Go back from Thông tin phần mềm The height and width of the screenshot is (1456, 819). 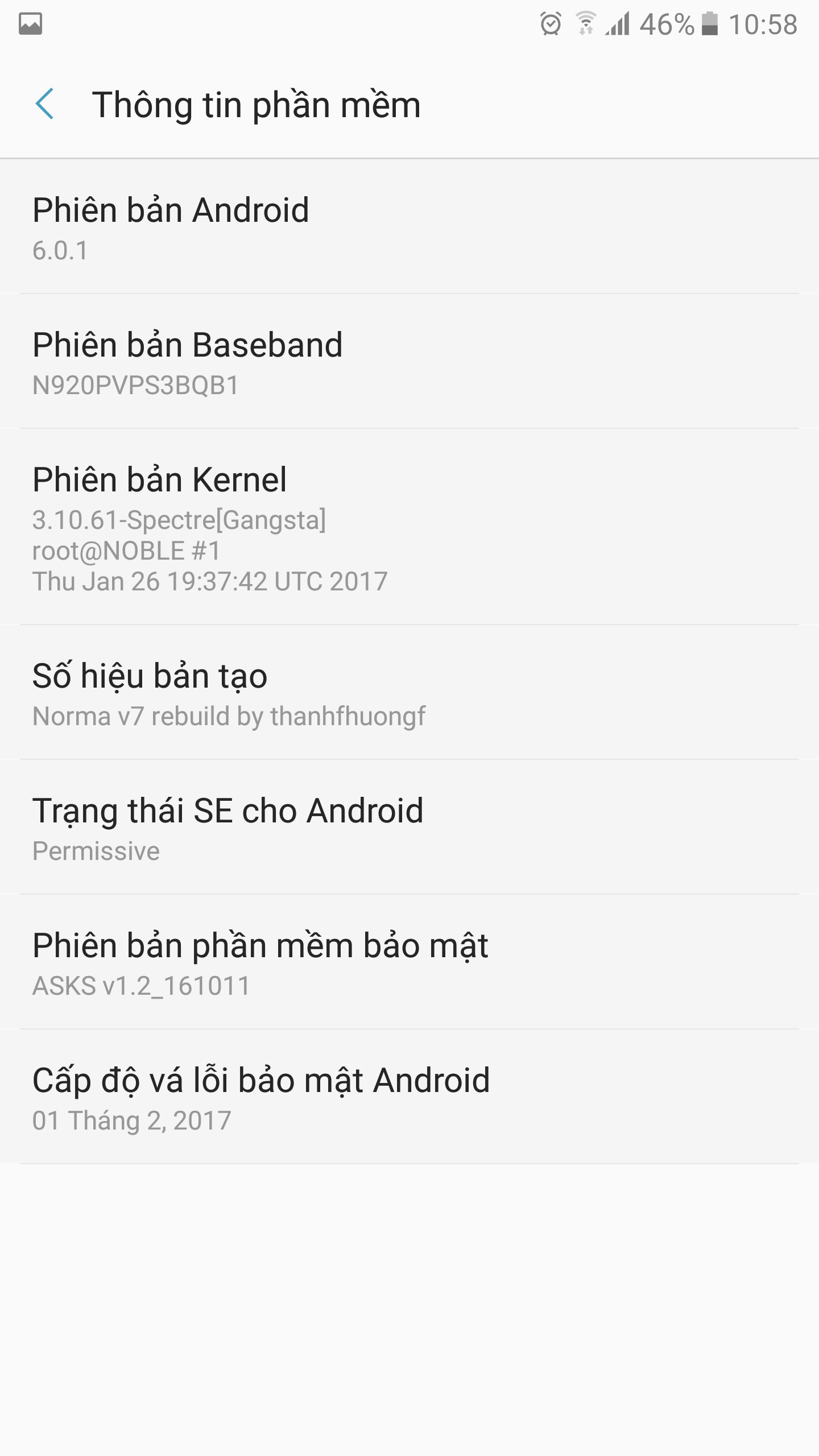pyautogui.click(x=44, y=104)
